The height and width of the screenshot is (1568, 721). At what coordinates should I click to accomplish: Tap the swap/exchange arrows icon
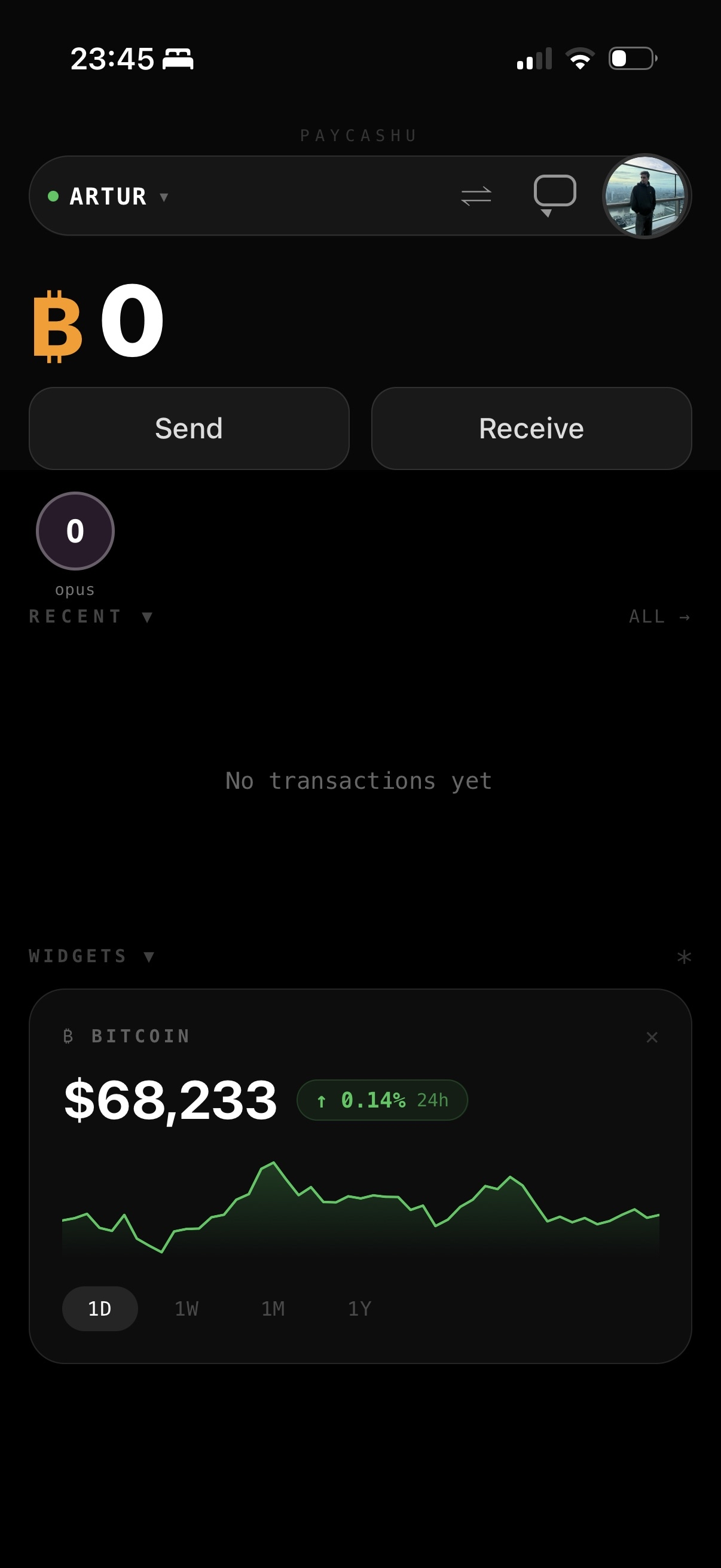[476, 196]
